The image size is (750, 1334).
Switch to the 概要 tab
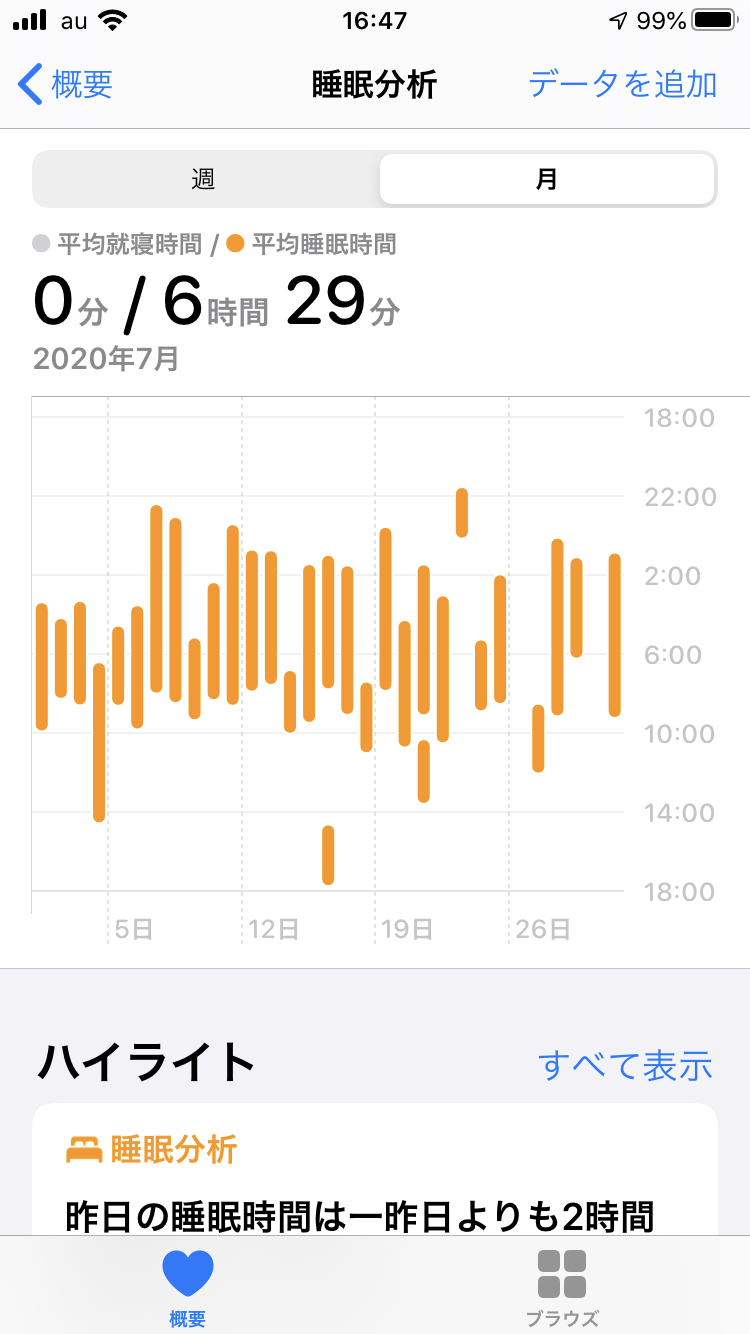point(187,1286)
